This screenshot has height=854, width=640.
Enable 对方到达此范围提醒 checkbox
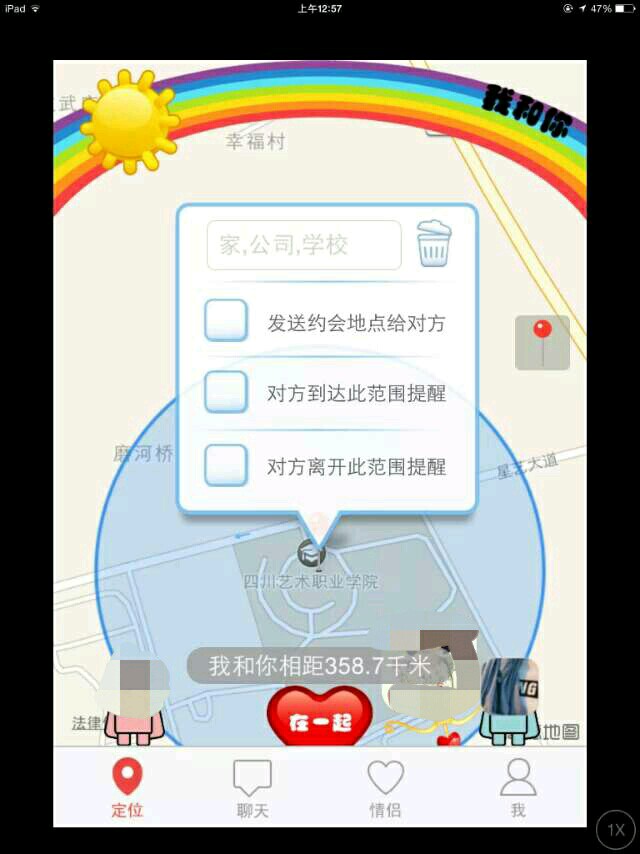coord(226,392)
